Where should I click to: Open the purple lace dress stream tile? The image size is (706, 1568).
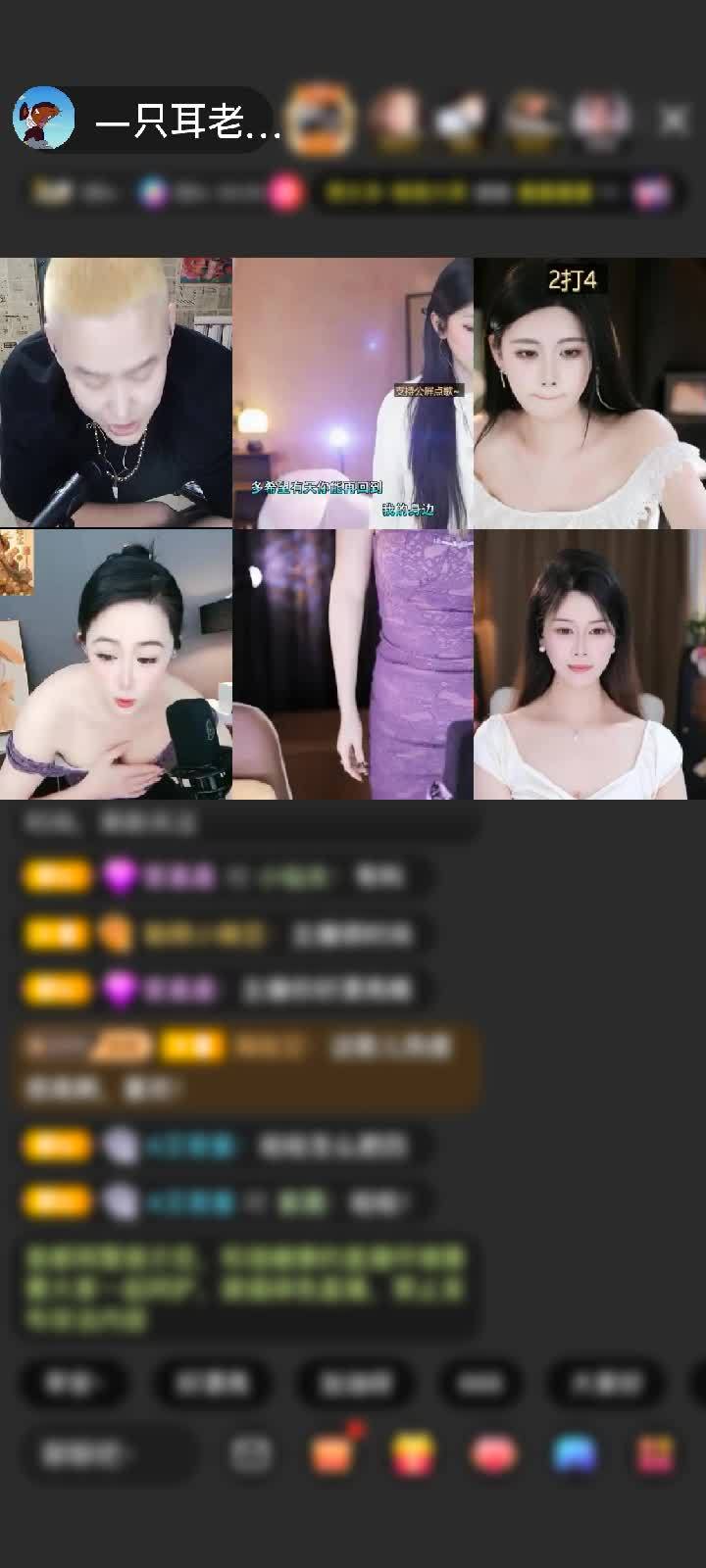[x=353, y=664]
